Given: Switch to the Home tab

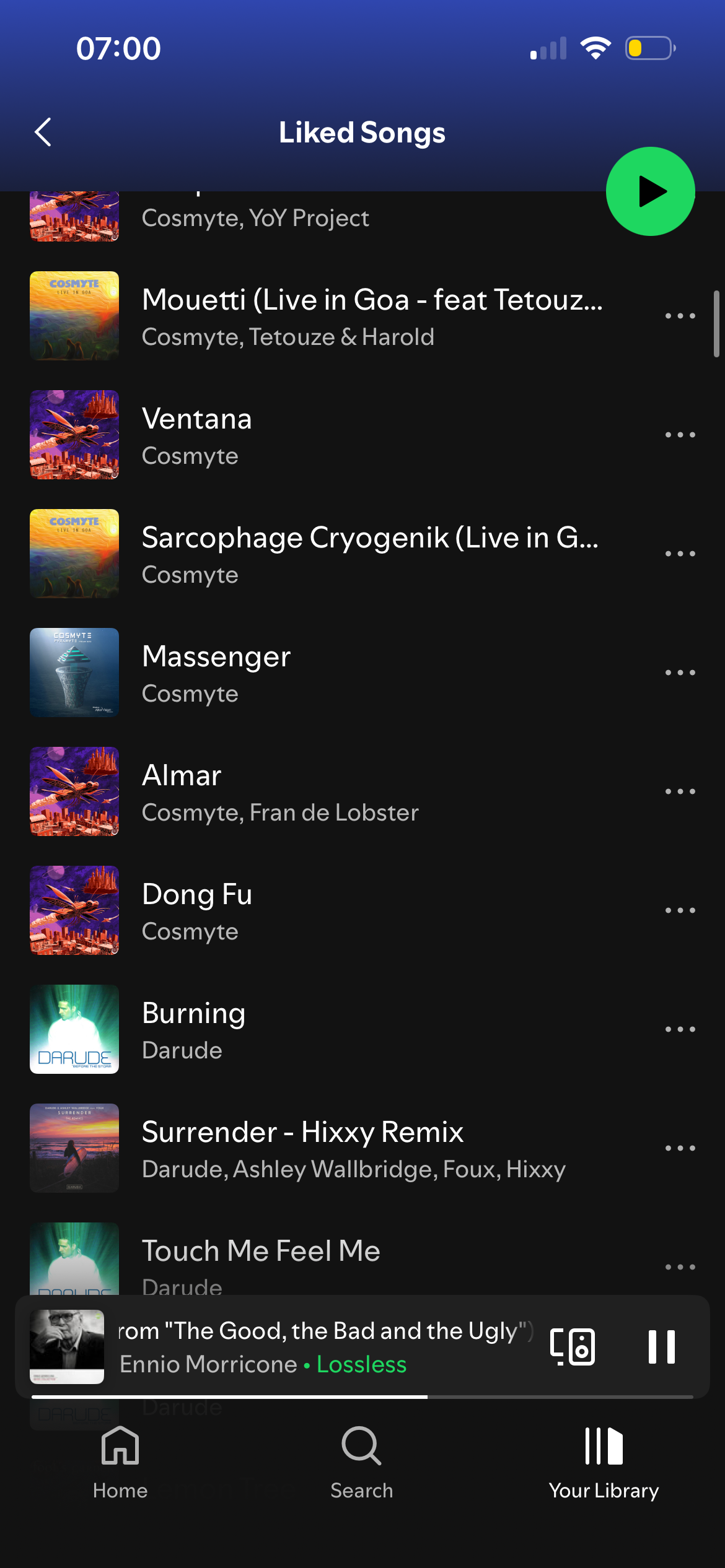Looking at the screenshot, I should pyautogui.click(x=120, y=1463).
